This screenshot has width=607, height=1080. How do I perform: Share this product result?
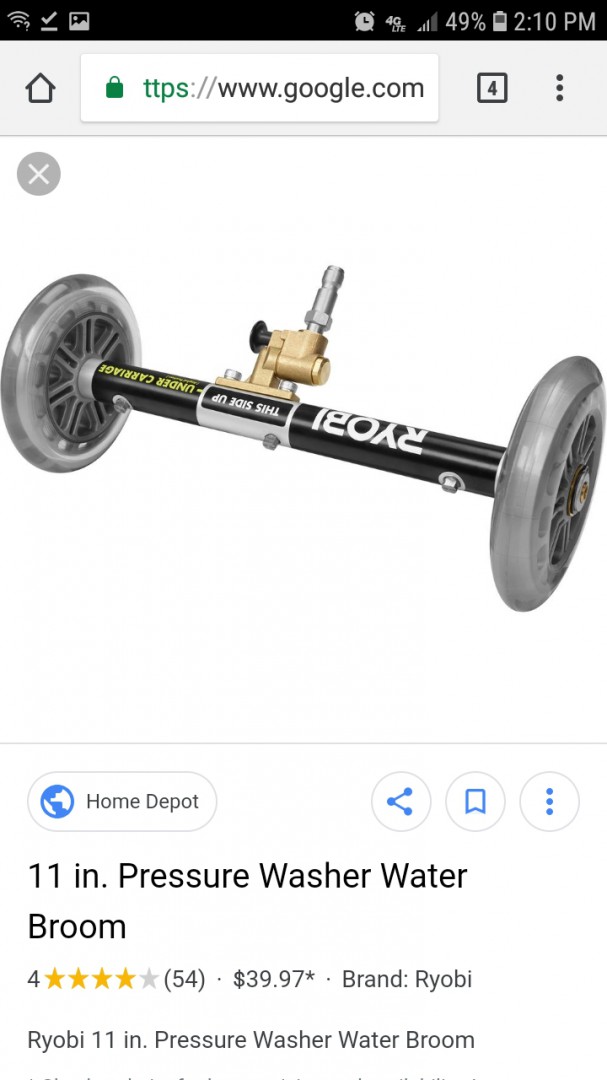point(400,801)
